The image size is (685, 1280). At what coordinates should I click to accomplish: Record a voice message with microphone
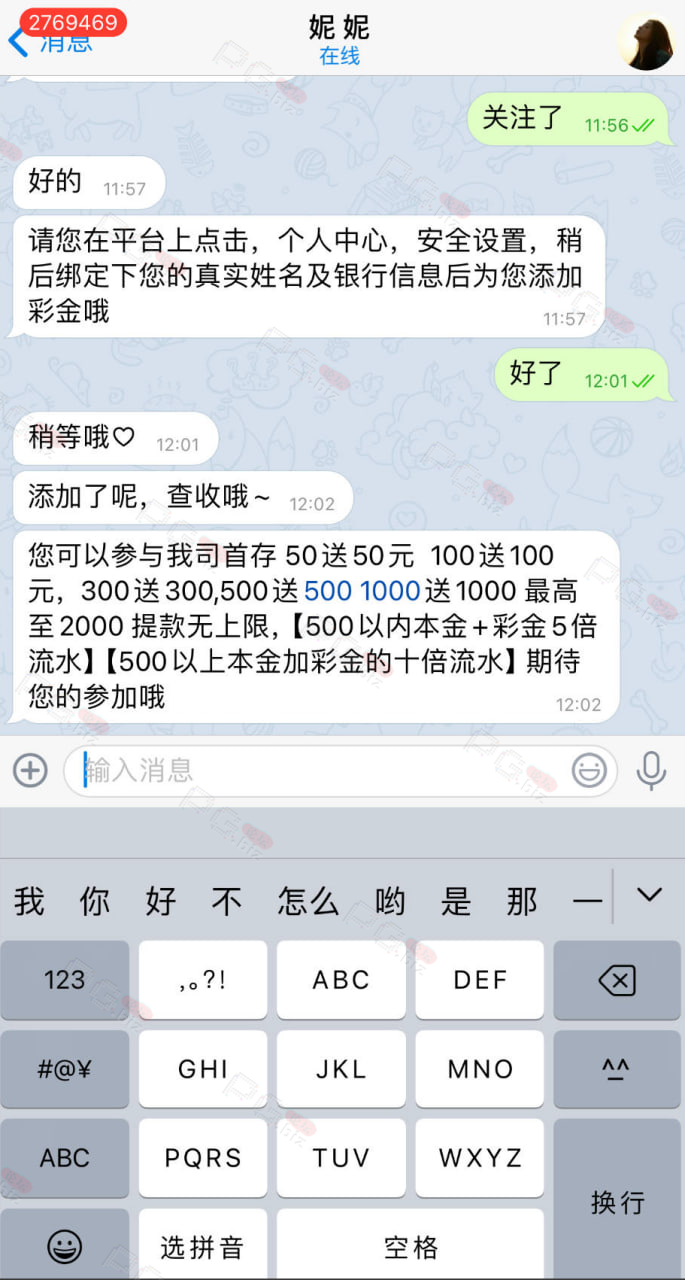click(x=652, y=770)
